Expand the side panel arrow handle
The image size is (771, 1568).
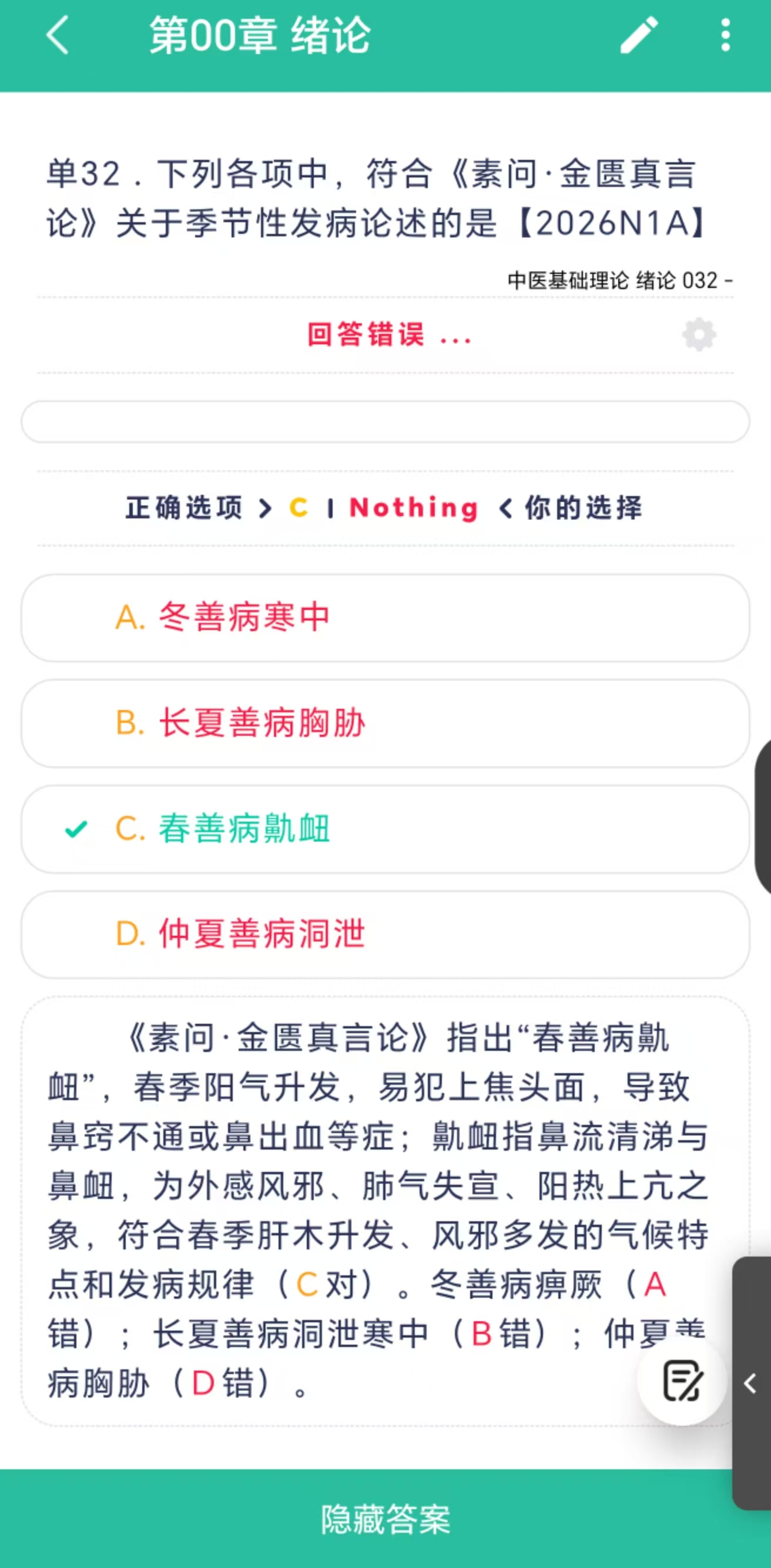751,1383
